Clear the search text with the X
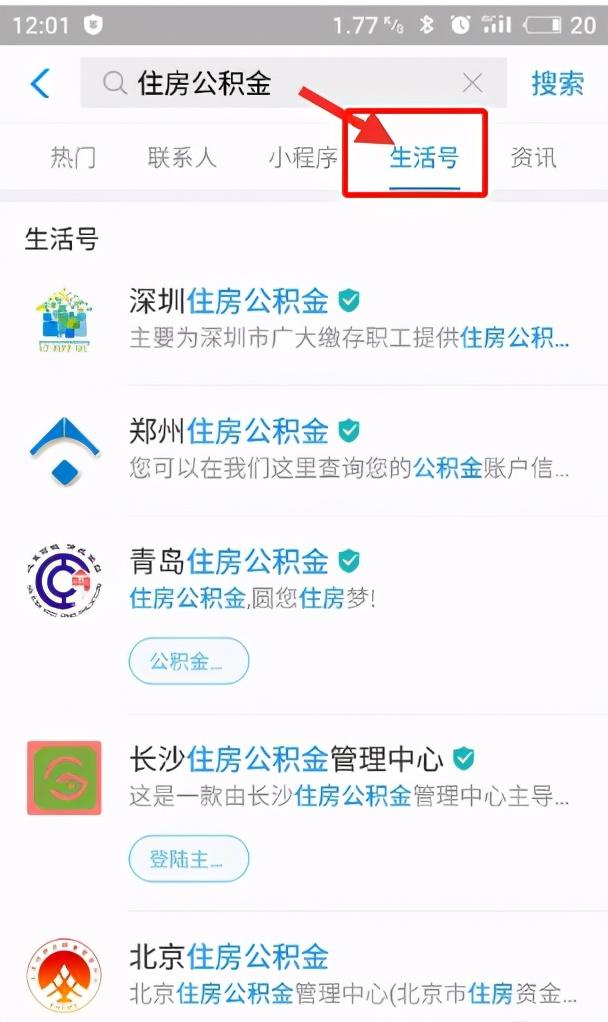The image size is (608, 1022). [472, 83]
